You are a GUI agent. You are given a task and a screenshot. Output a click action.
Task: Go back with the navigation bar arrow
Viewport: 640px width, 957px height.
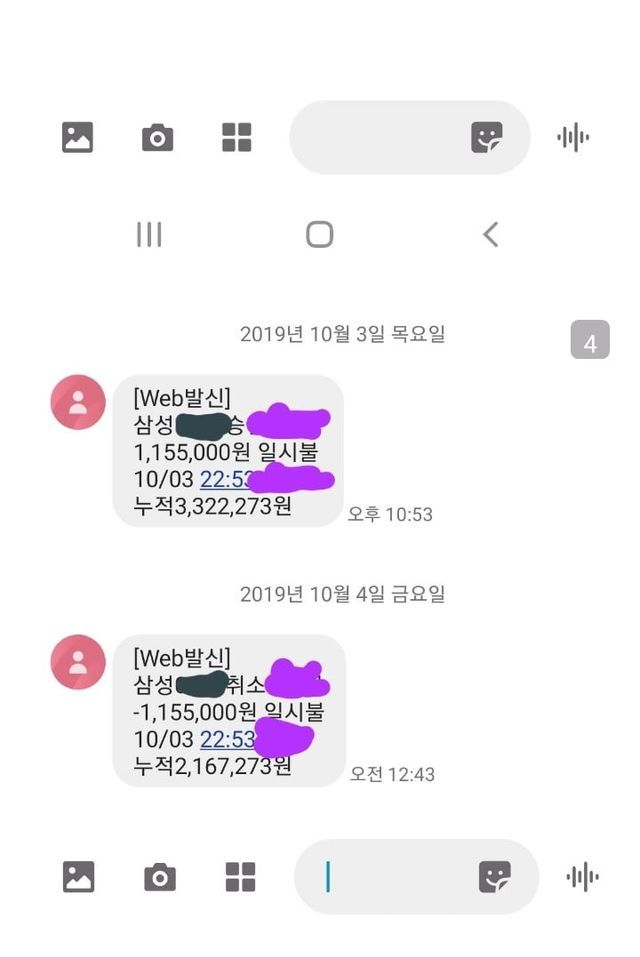click(490, 235)
